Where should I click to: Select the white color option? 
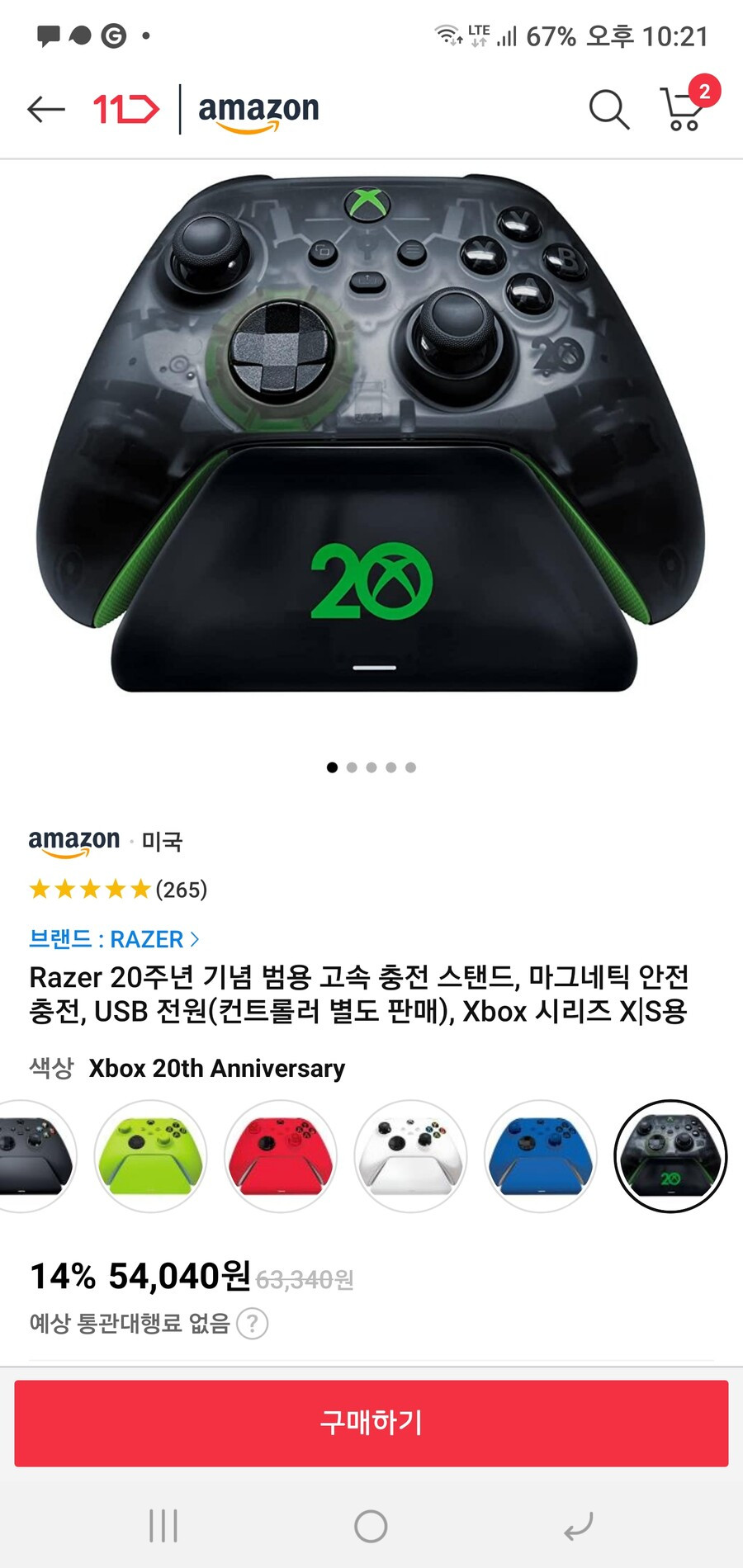410,1156
